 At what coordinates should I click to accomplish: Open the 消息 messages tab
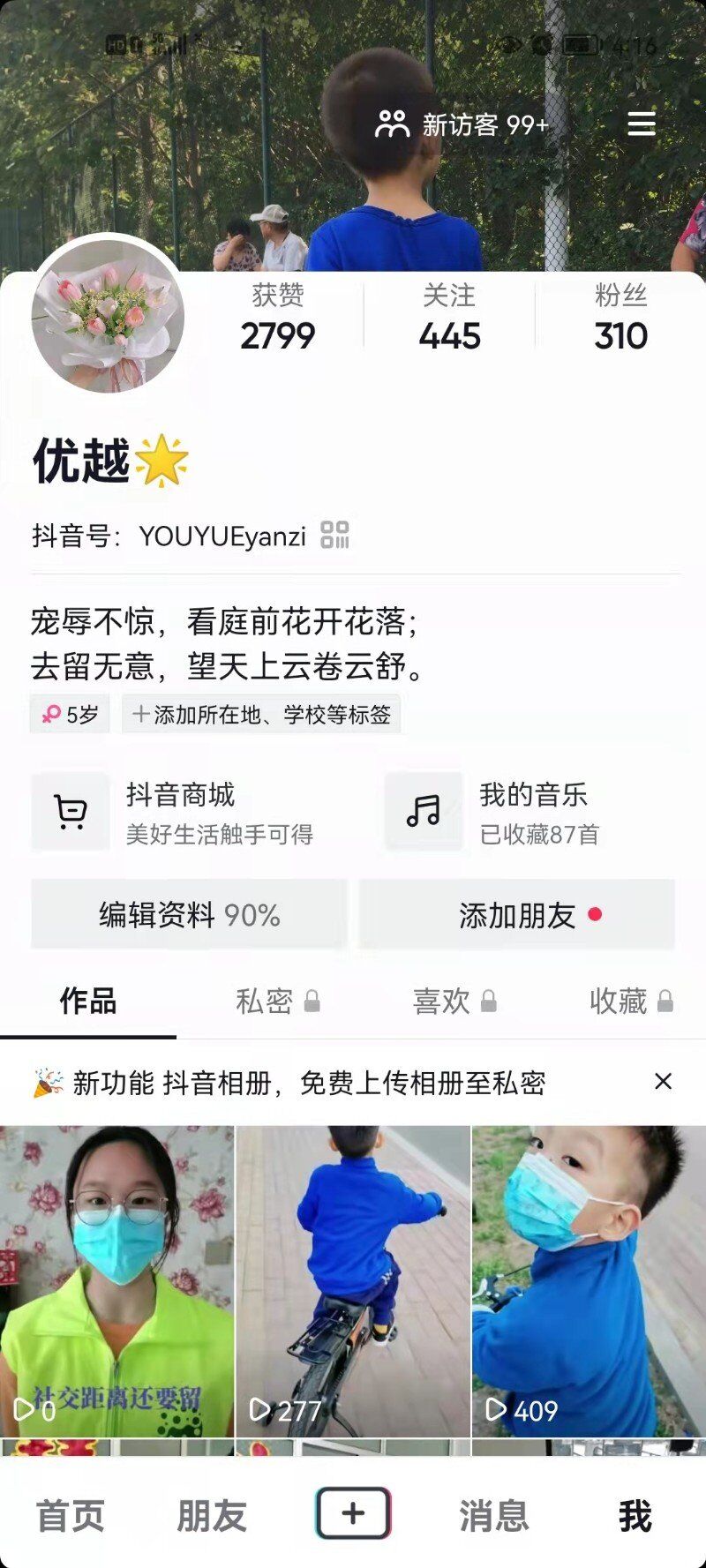click(x=494, y=1516)
